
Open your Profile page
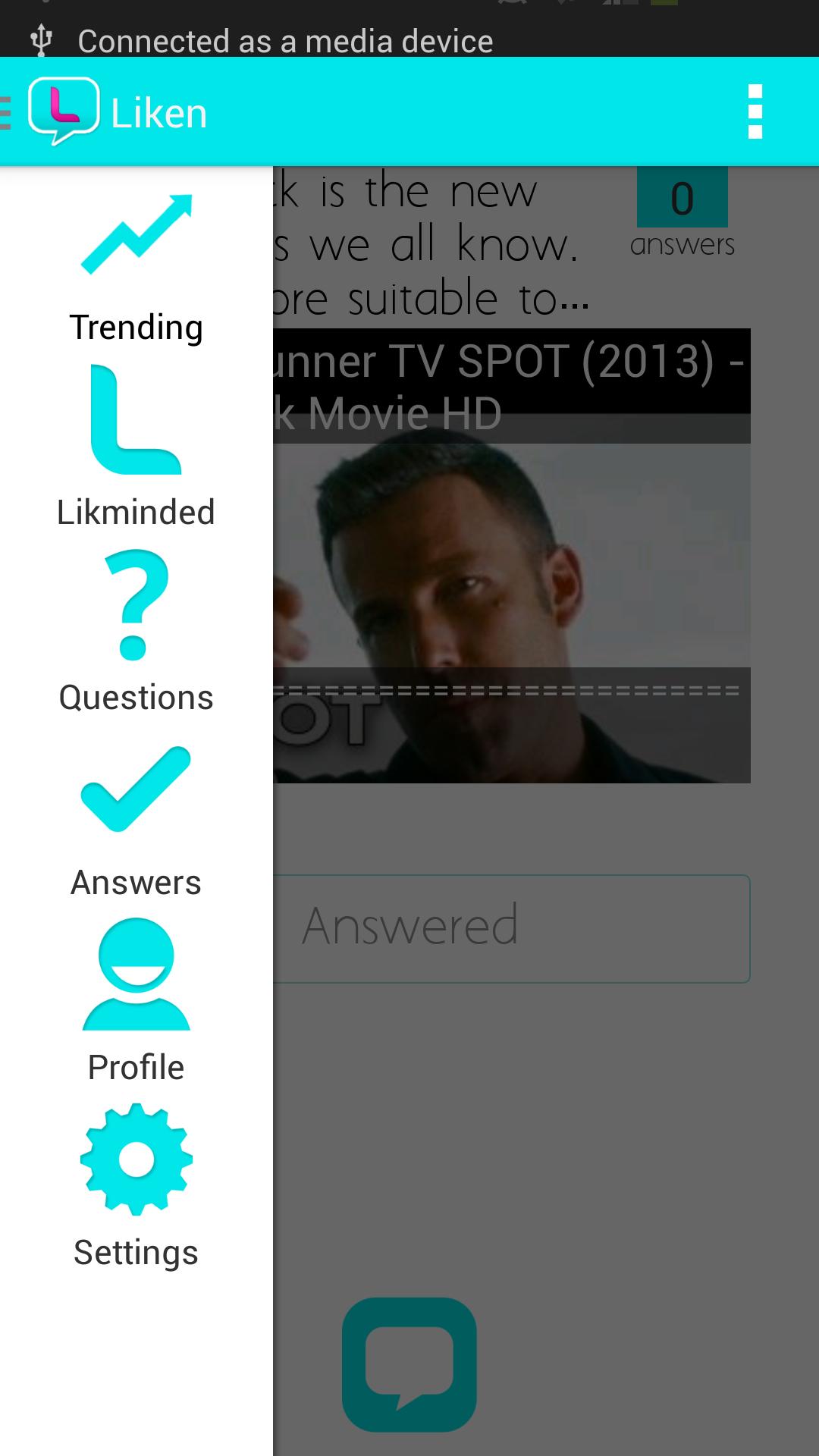point(136,1001)
